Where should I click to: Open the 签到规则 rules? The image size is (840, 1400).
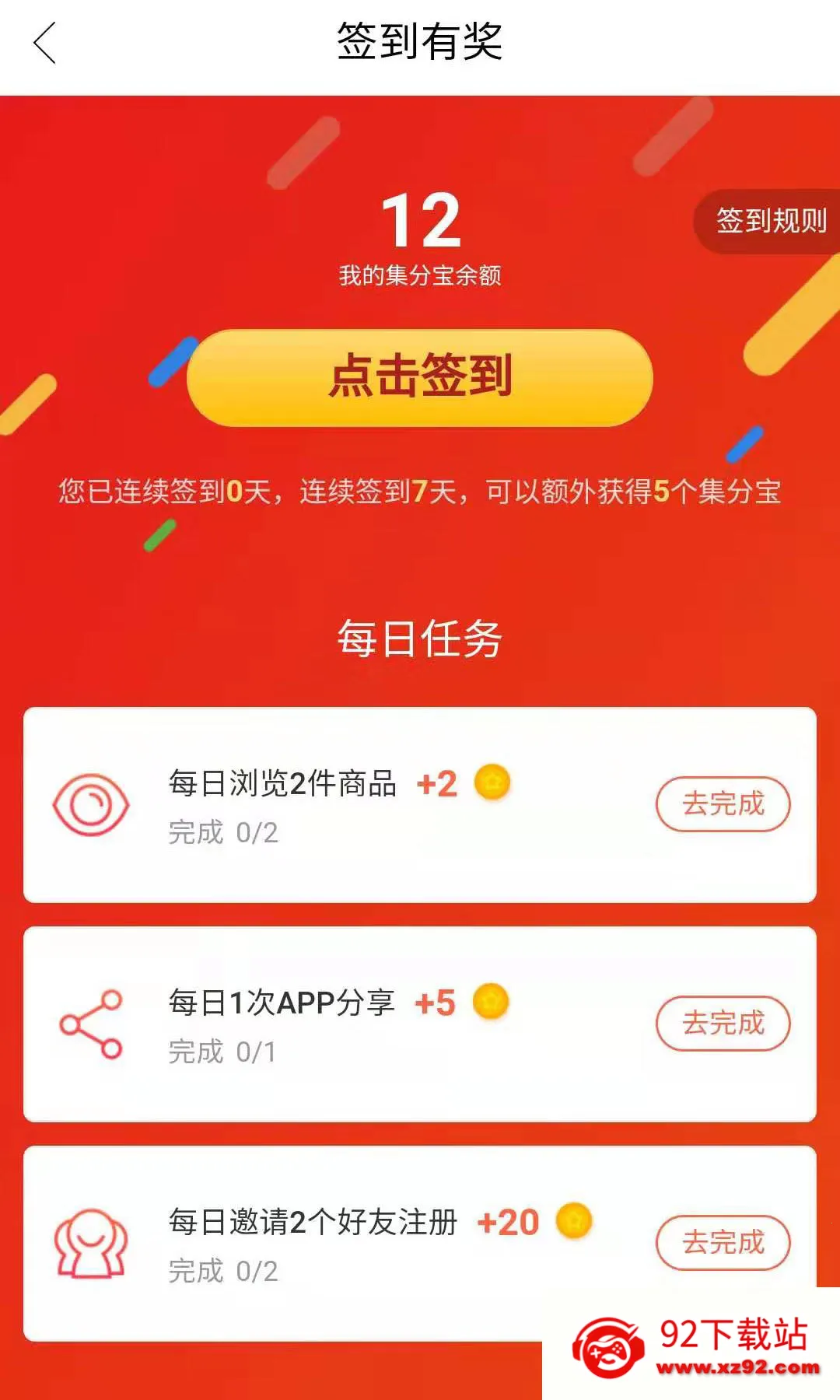point(770,221)
